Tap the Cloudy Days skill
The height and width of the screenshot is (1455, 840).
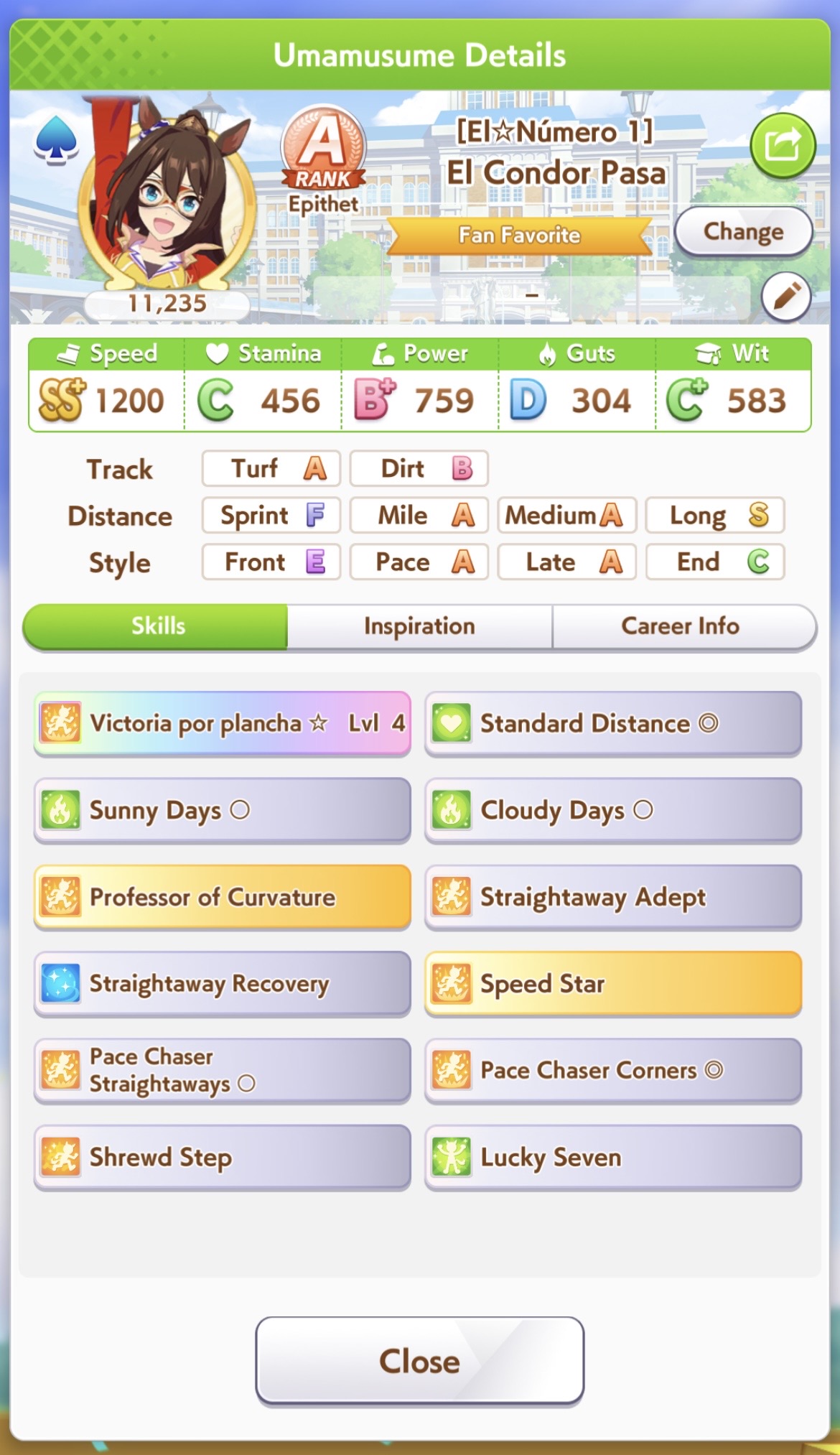613,810
